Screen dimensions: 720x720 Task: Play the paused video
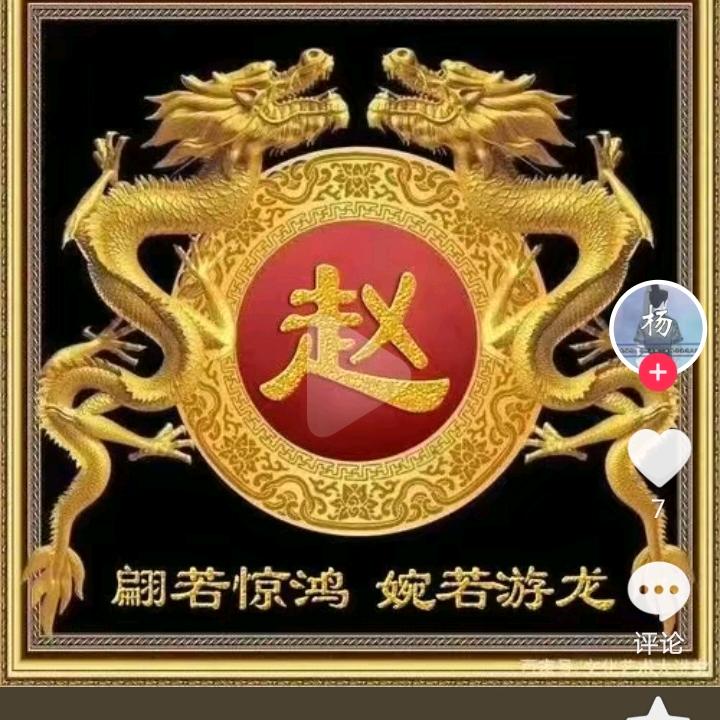click(x=356, y=390)
